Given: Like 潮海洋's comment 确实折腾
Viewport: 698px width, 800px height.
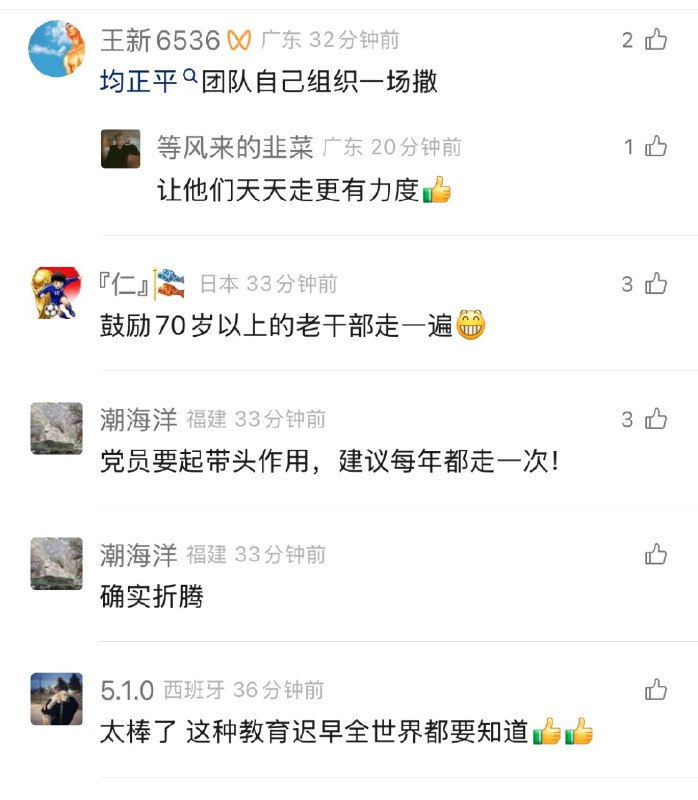Looking at the screenshot, I should tap(656, 554).
